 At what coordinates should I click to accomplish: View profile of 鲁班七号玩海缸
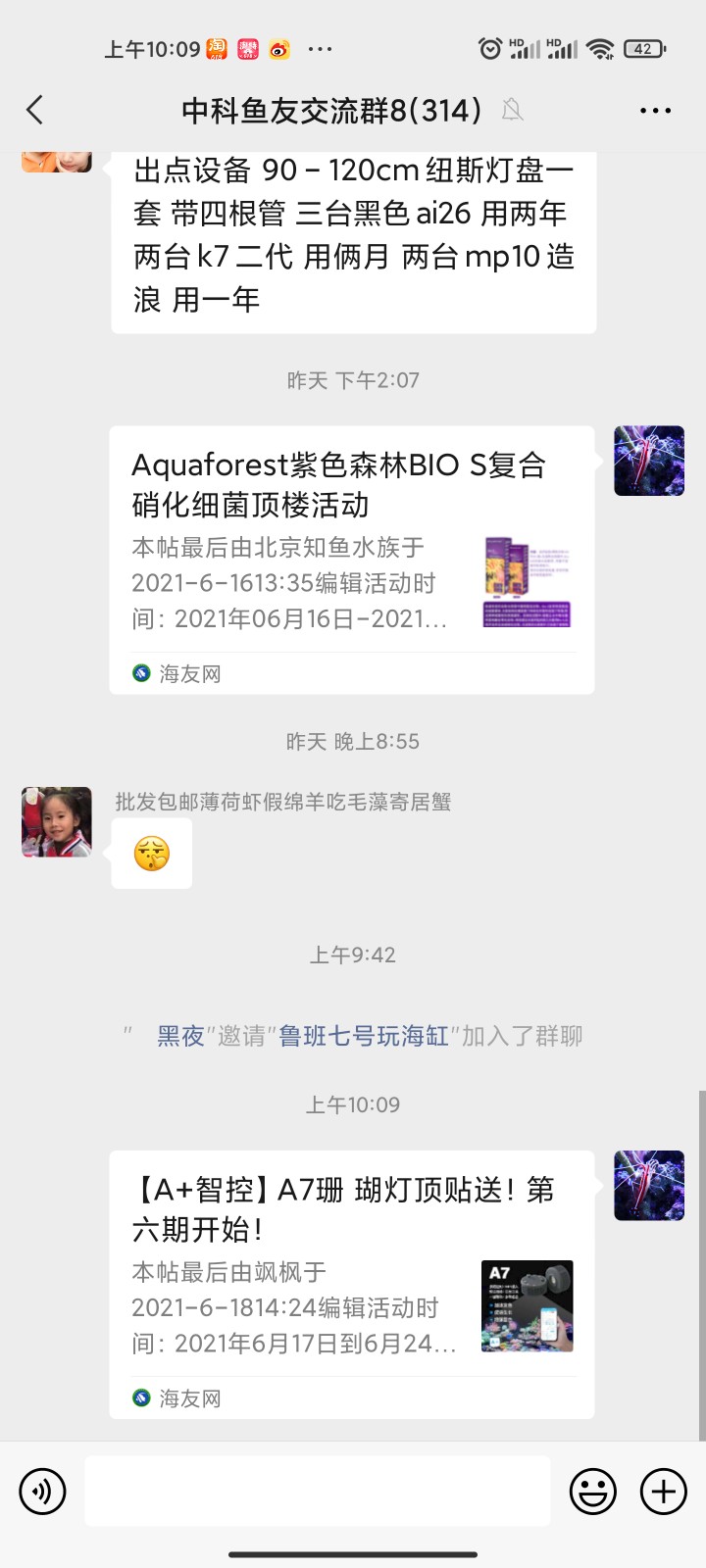(x=364, y=1036)
